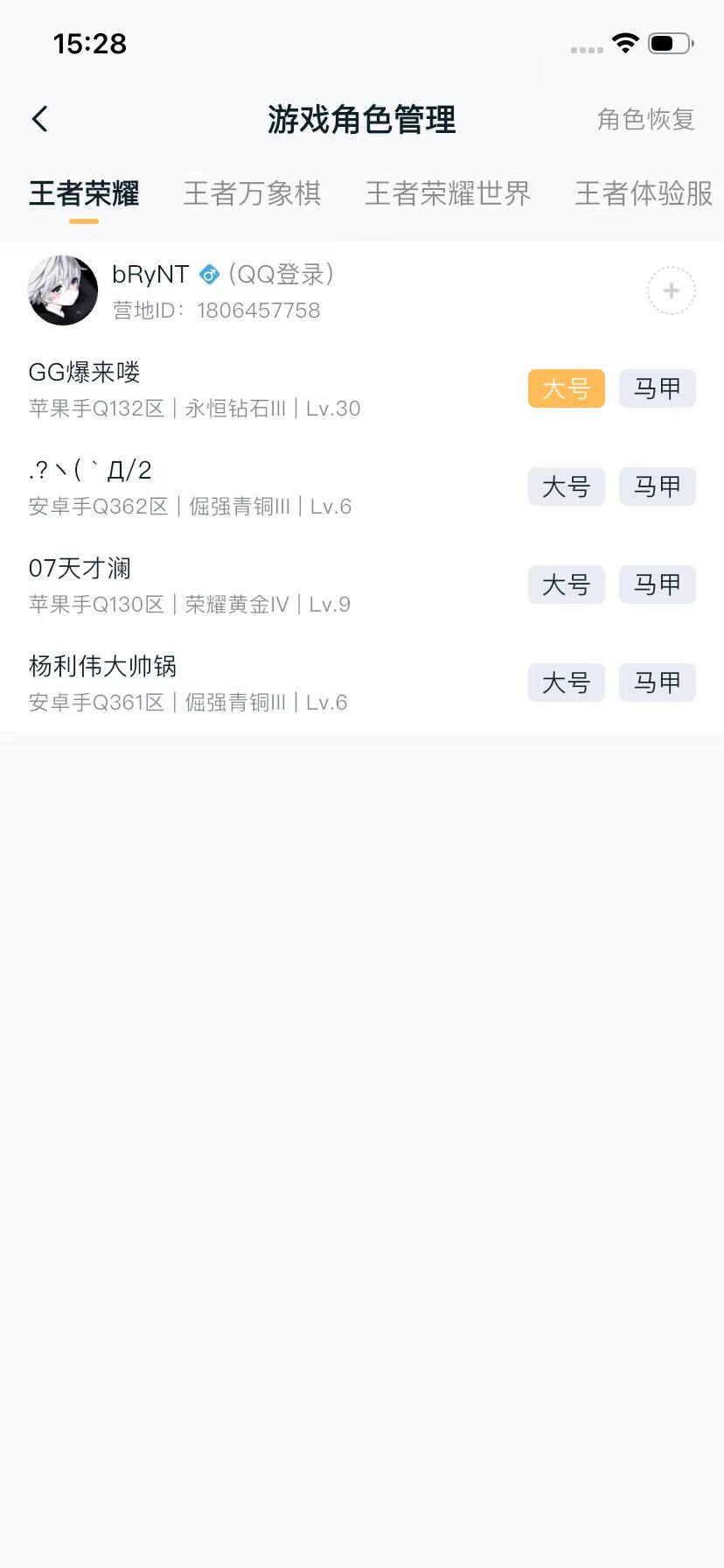724x1568 pixels.
Task: Tap the verified badge beside bRyNT
Action: pyautogui.click(x=208, y=274)
